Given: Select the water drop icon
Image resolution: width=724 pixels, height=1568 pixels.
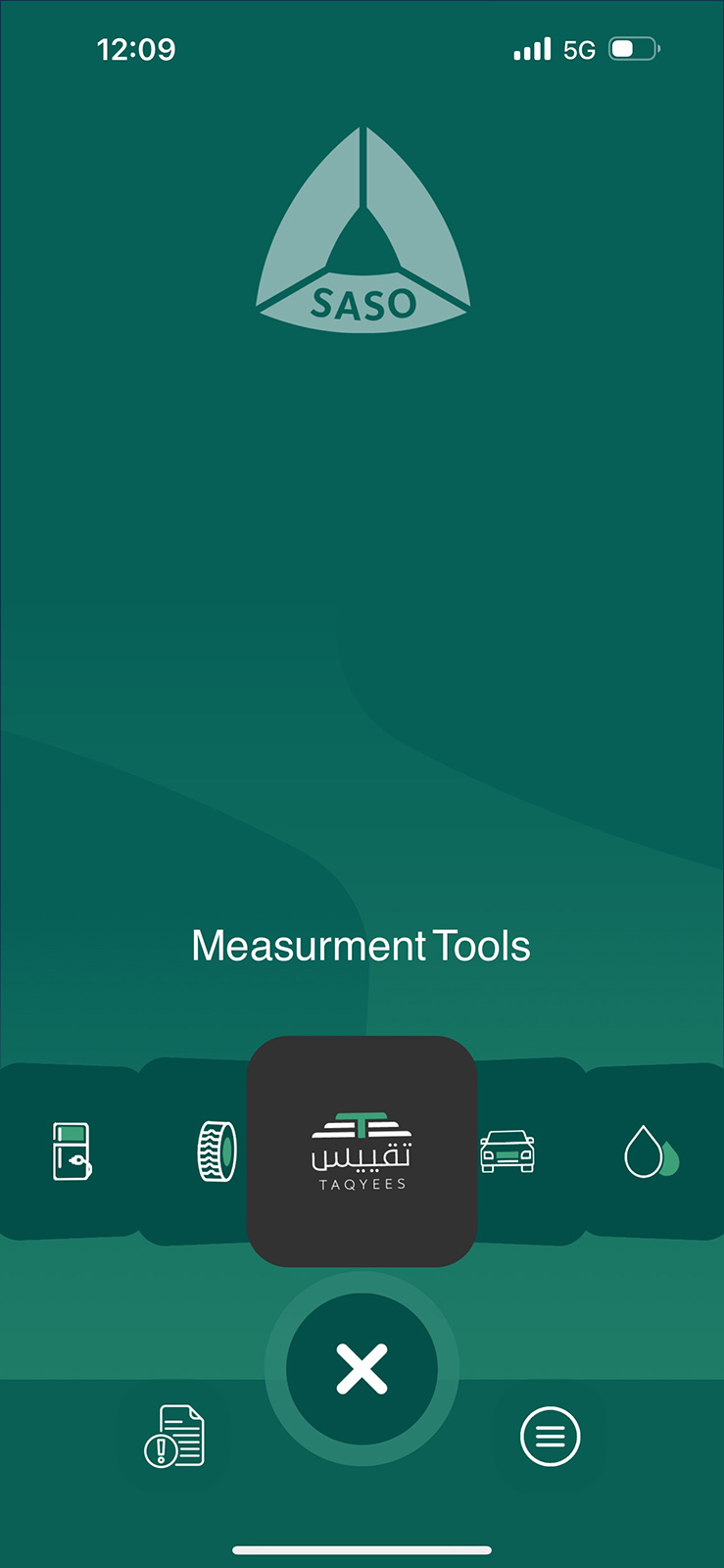Looking at the screenshot, I should coord(652,1151).
